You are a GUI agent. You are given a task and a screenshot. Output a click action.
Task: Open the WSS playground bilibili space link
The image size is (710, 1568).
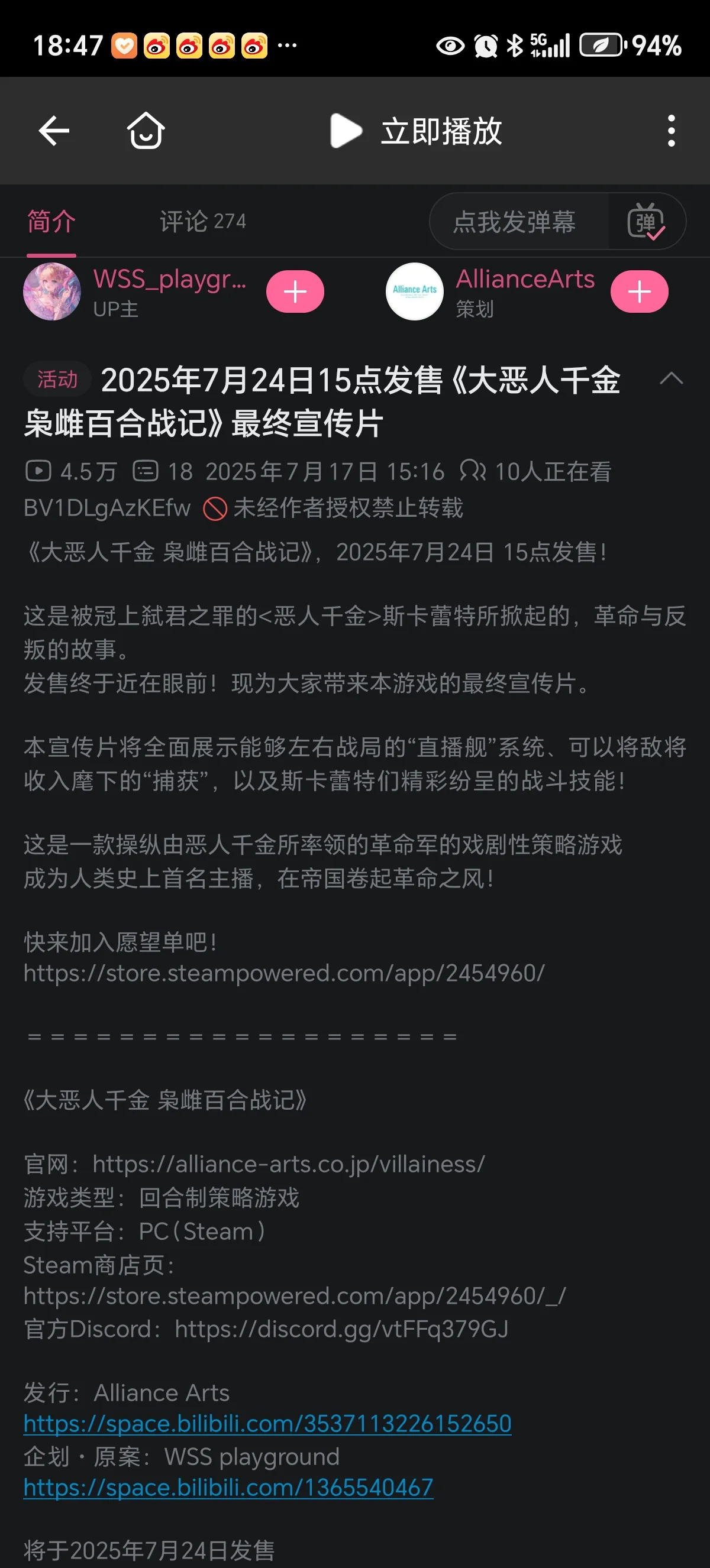pyautogui.click(x=228, y=1487)
